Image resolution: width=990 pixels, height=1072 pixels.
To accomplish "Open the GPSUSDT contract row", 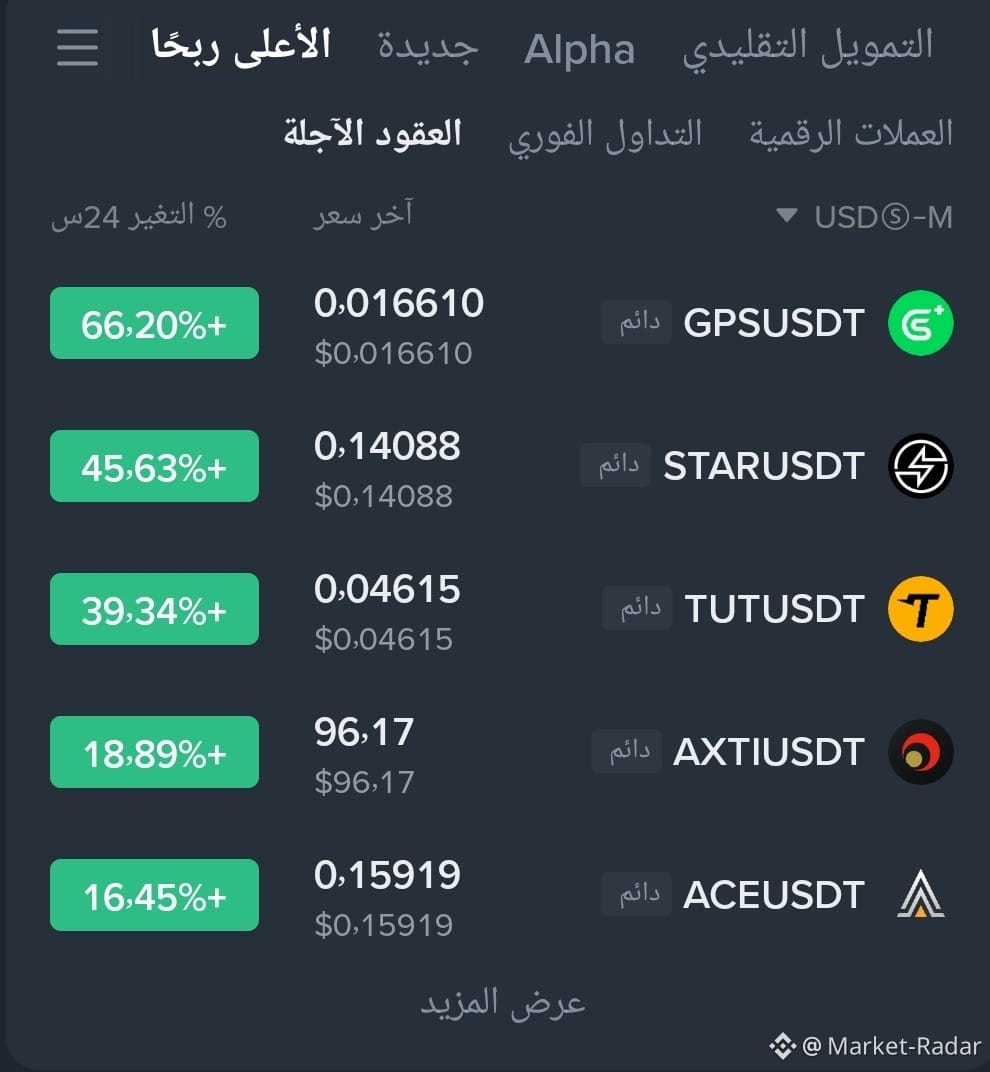I will [x=501, y=323].
